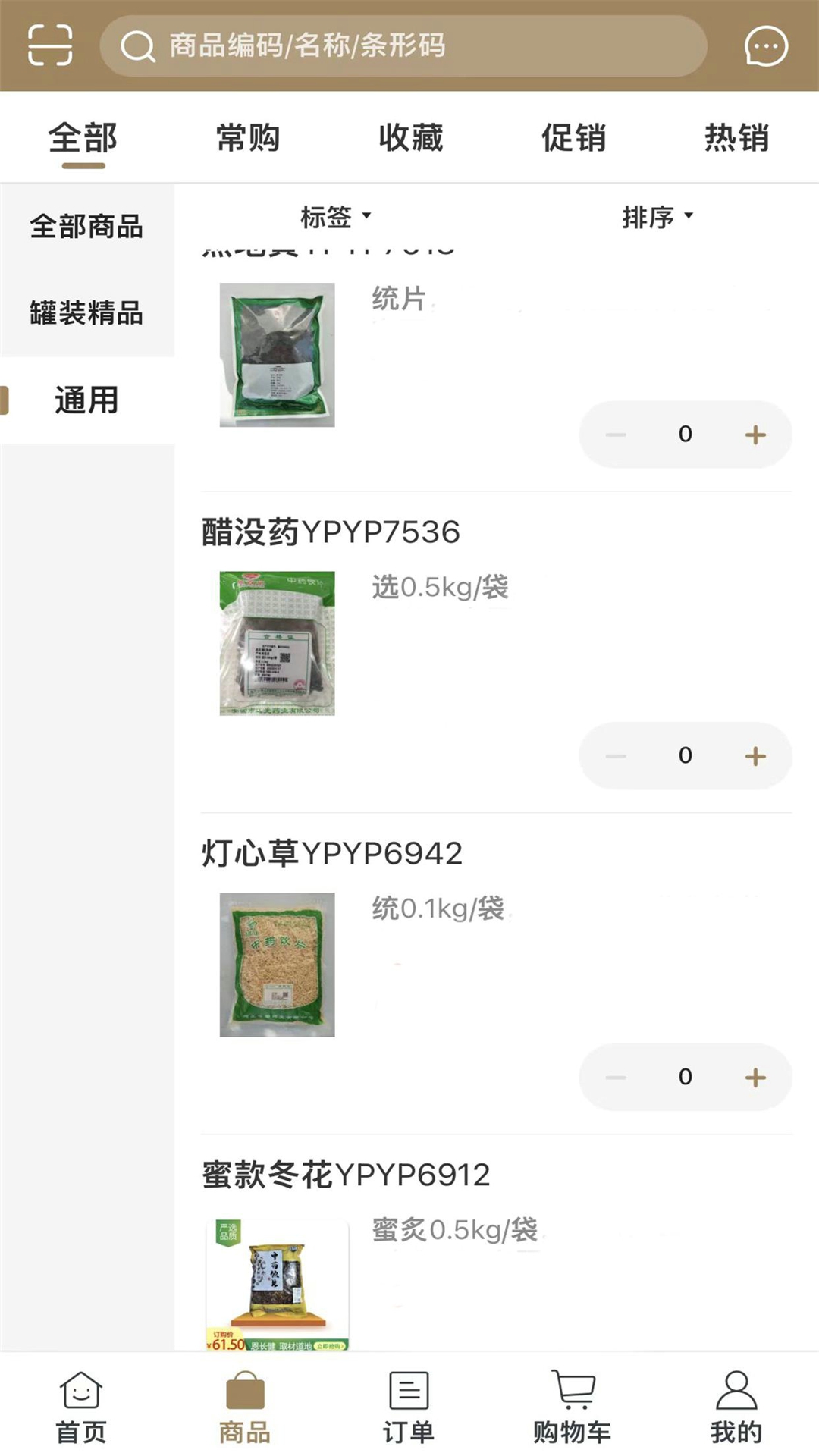Increase quantity of 醋没药YPYP7536
819x1456 pixels.
pos(755,755)
